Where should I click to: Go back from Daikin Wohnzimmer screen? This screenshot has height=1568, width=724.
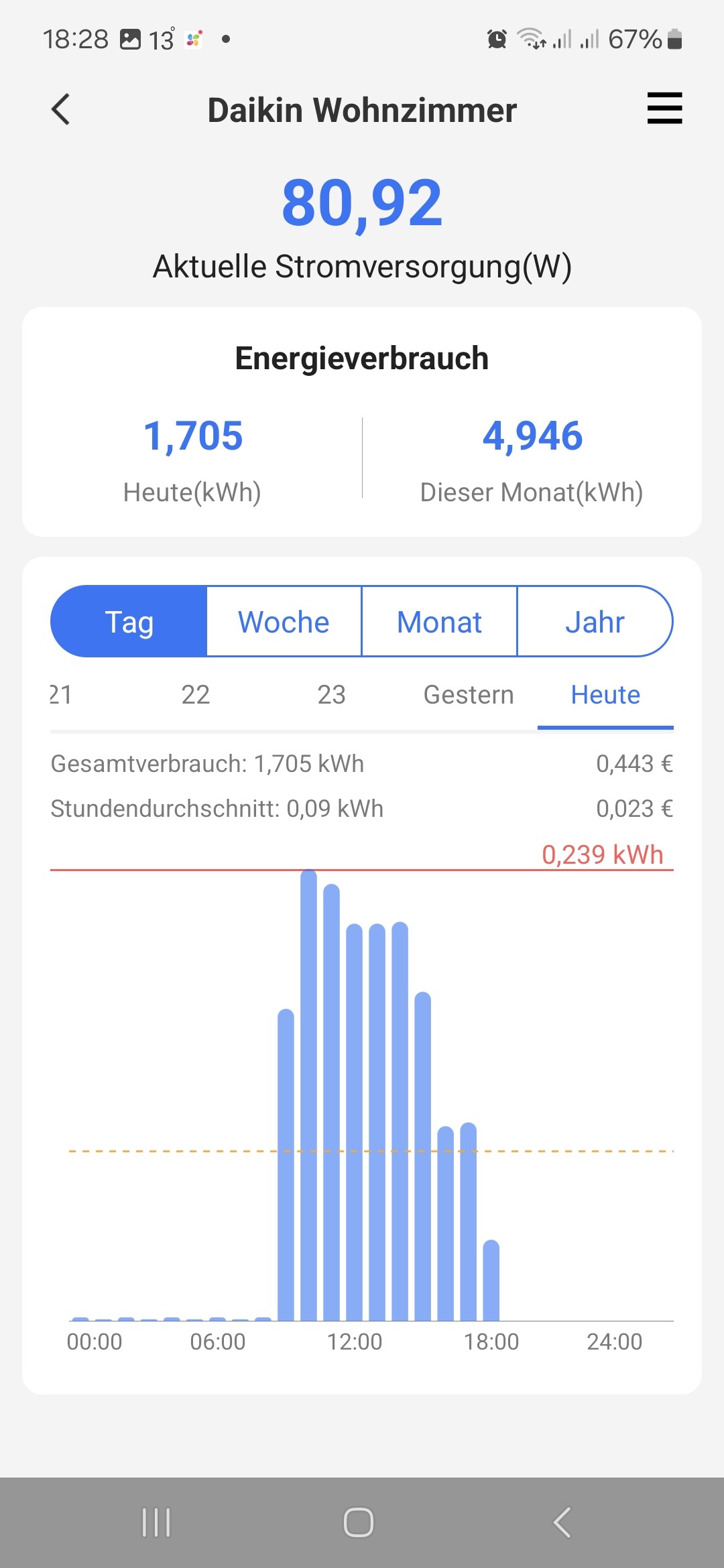pyautogui.click(x=60, y=109)
